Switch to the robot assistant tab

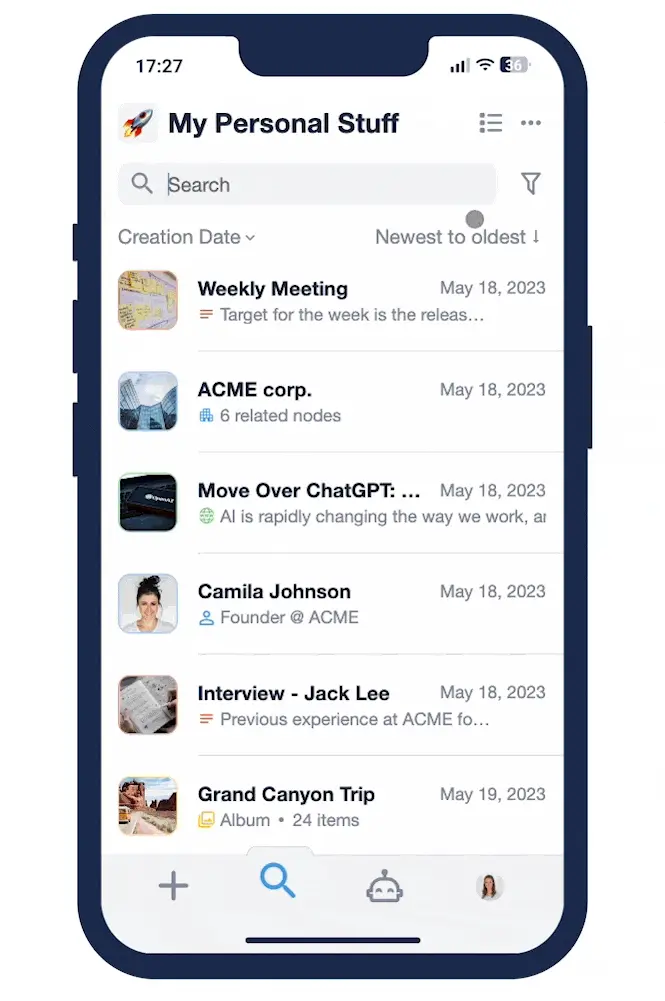384,886
